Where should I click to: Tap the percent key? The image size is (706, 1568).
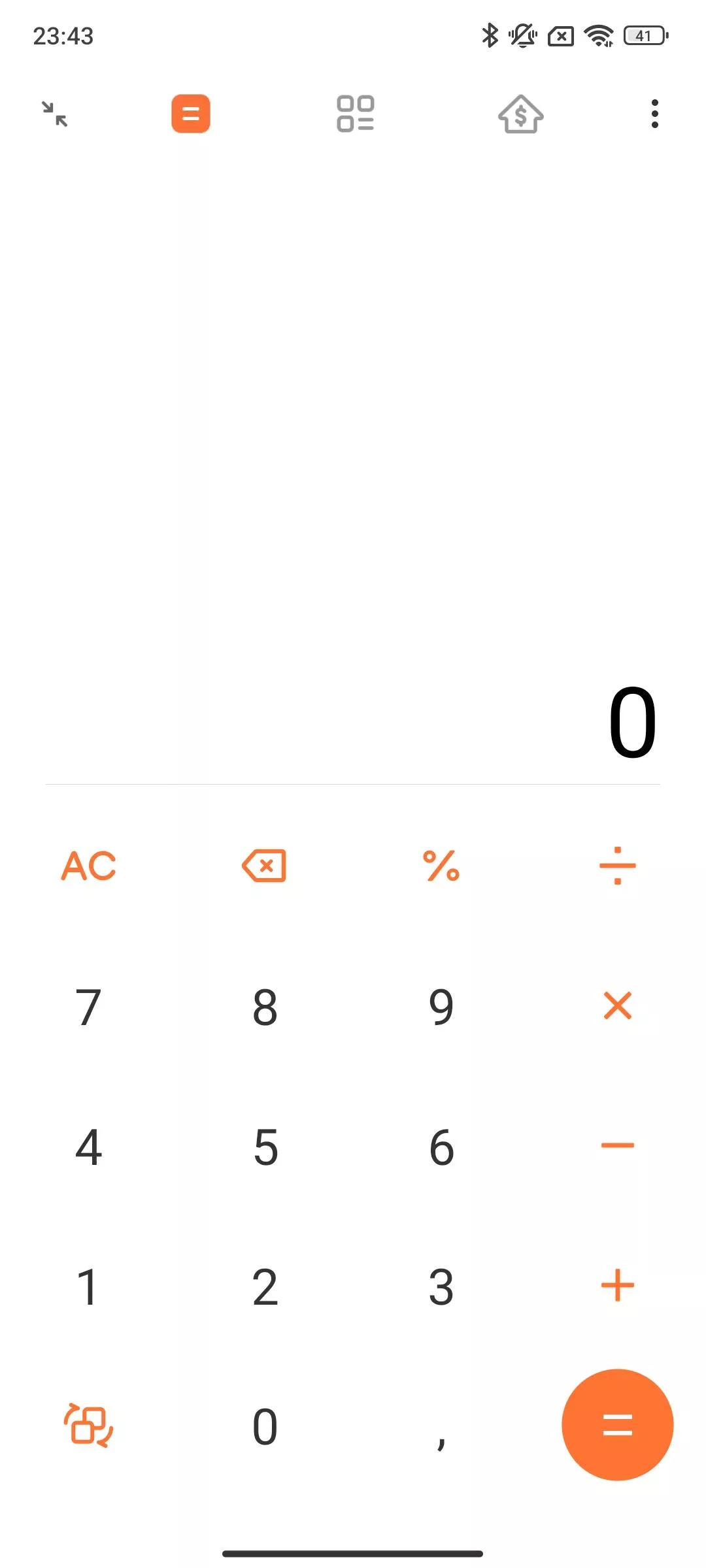[441, 866]
